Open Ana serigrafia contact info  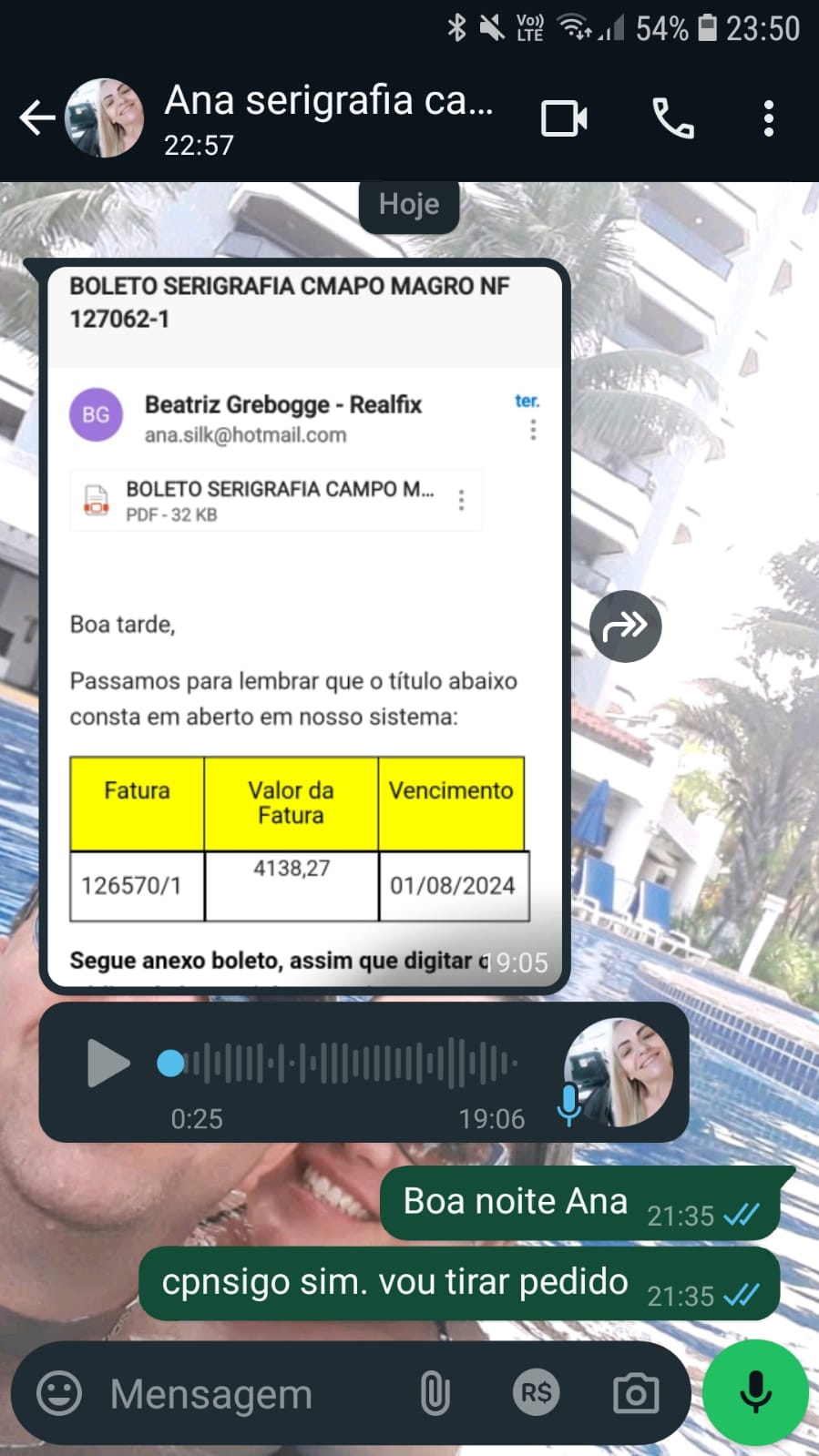click(328, 118)
